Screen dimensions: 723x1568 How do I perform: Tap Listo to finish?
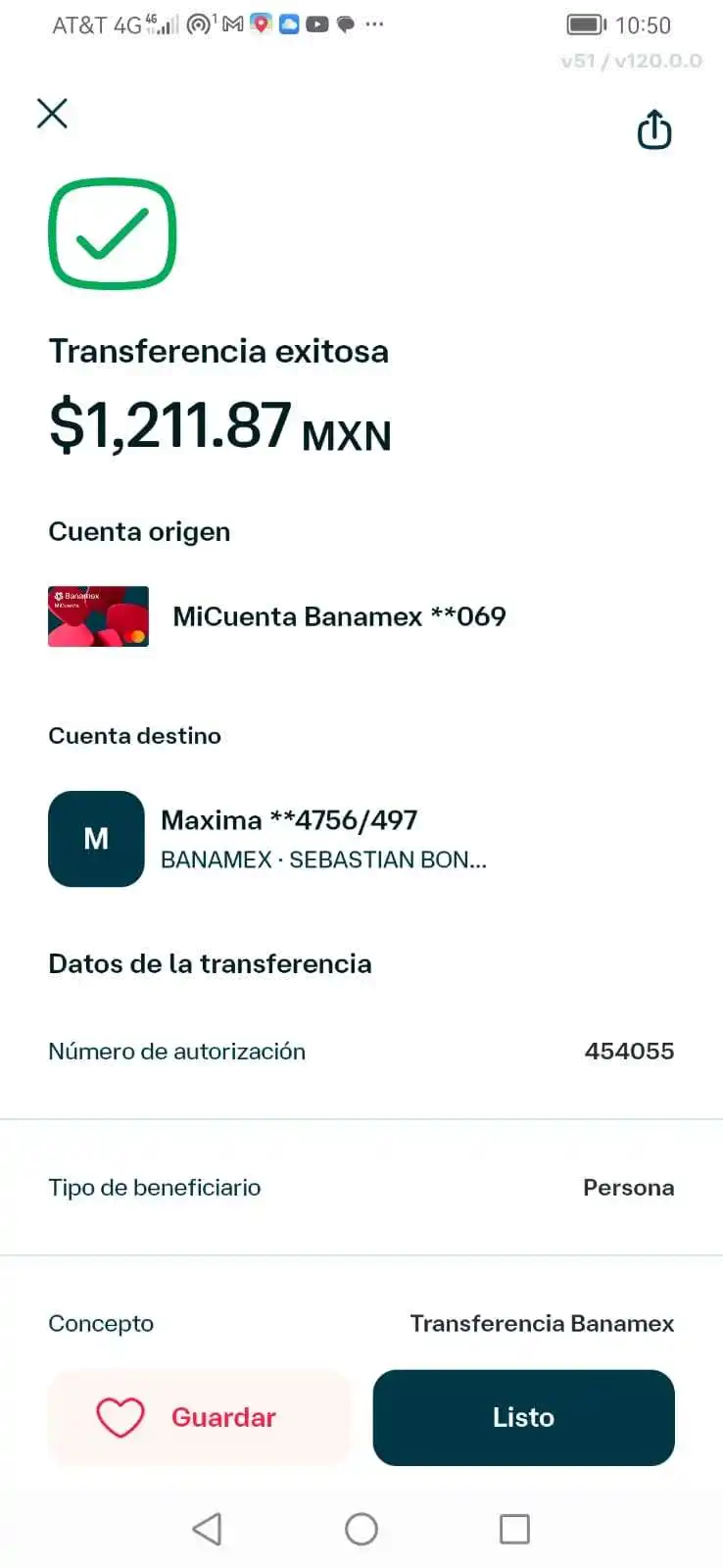click(523, 1417)
